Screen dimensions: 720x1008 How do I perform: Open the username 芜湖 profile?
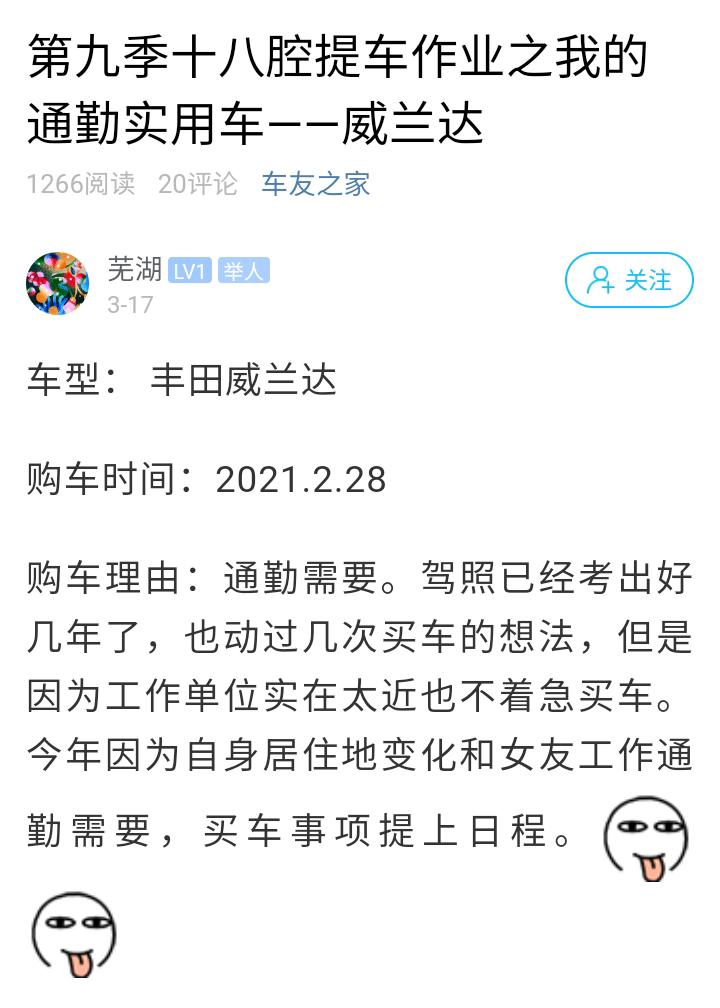pos(134,269)
